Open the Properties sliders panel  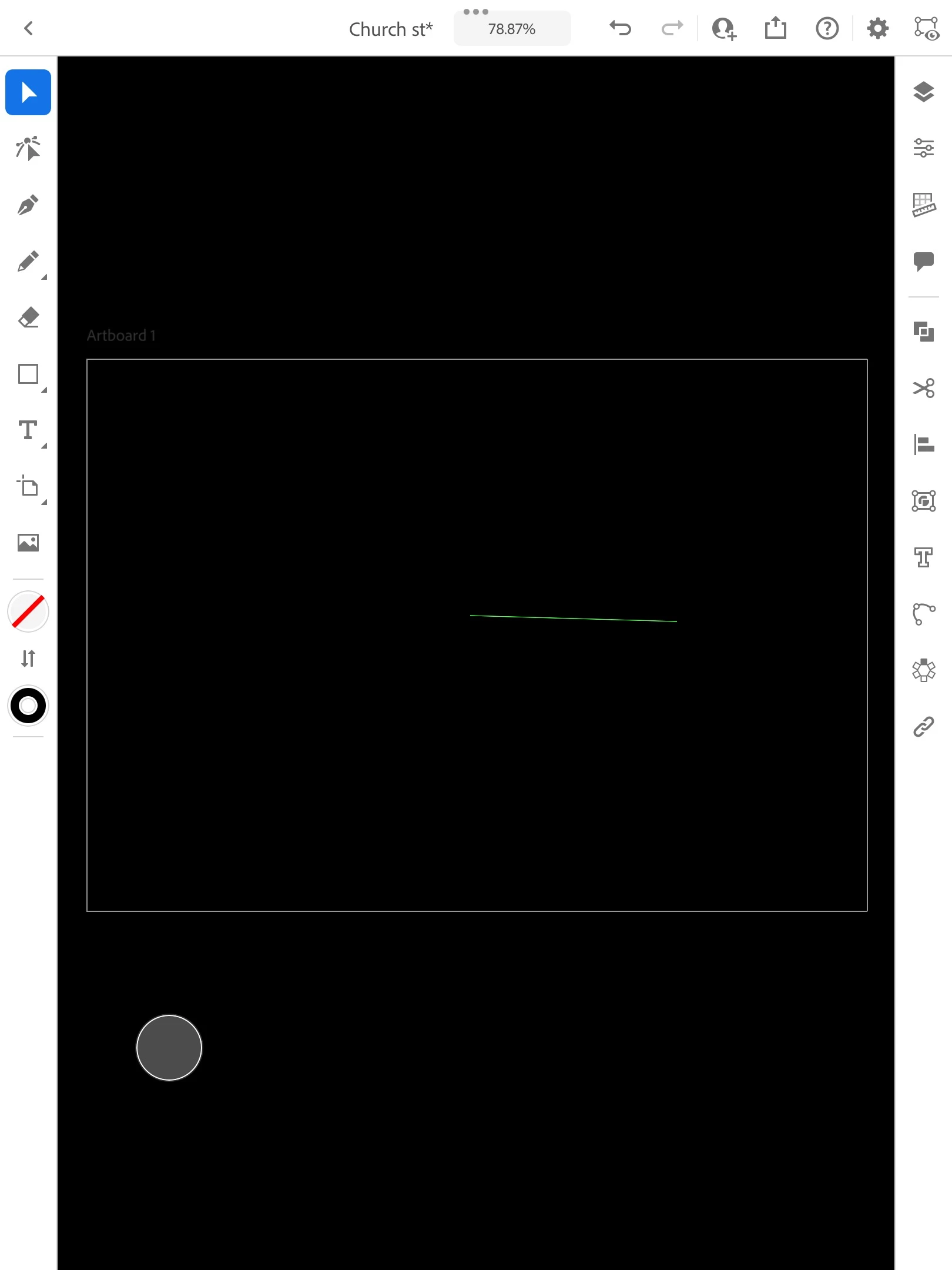[923, 148]
